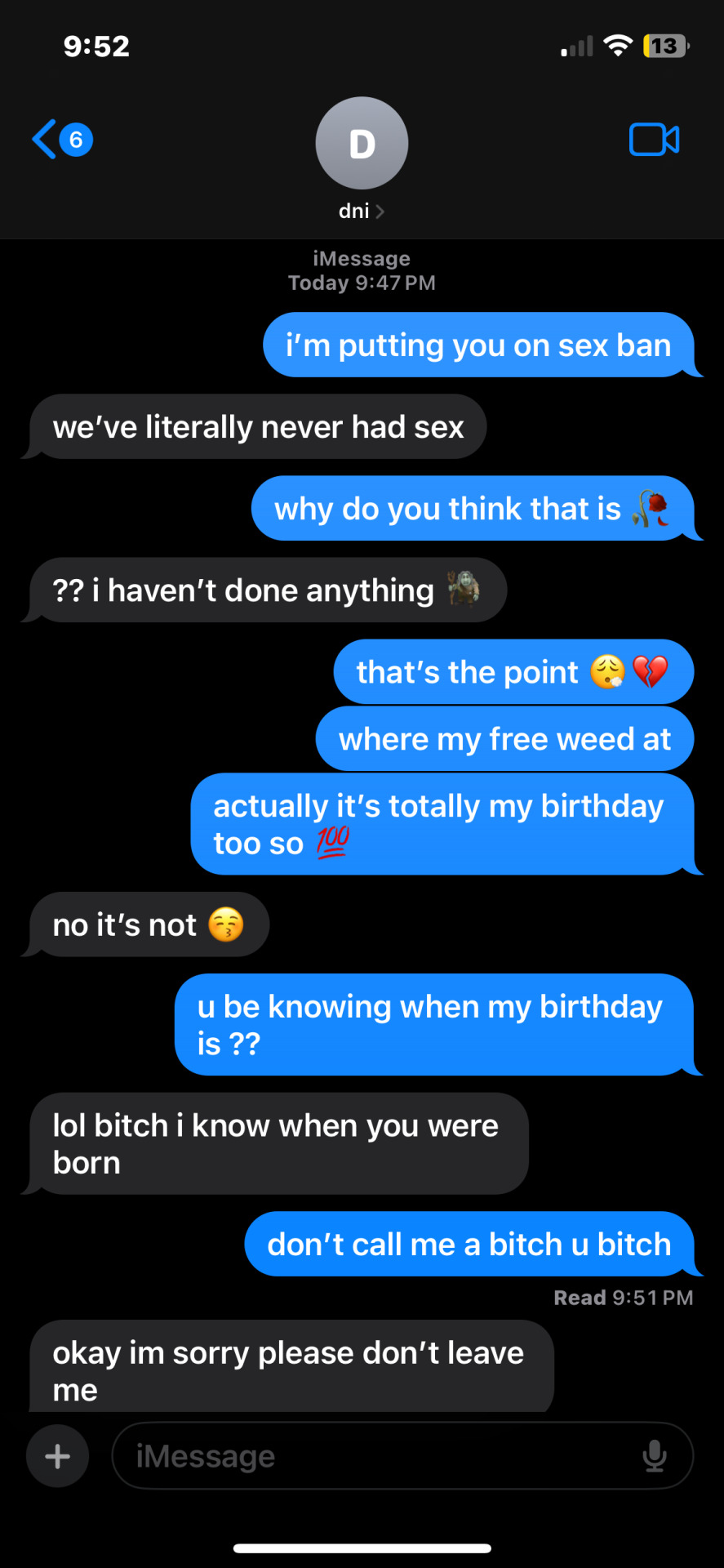Start a FaceTime video call
The width and height of the screenshot is (724, 1568).
pyautogui.click(x=654, y=140)
